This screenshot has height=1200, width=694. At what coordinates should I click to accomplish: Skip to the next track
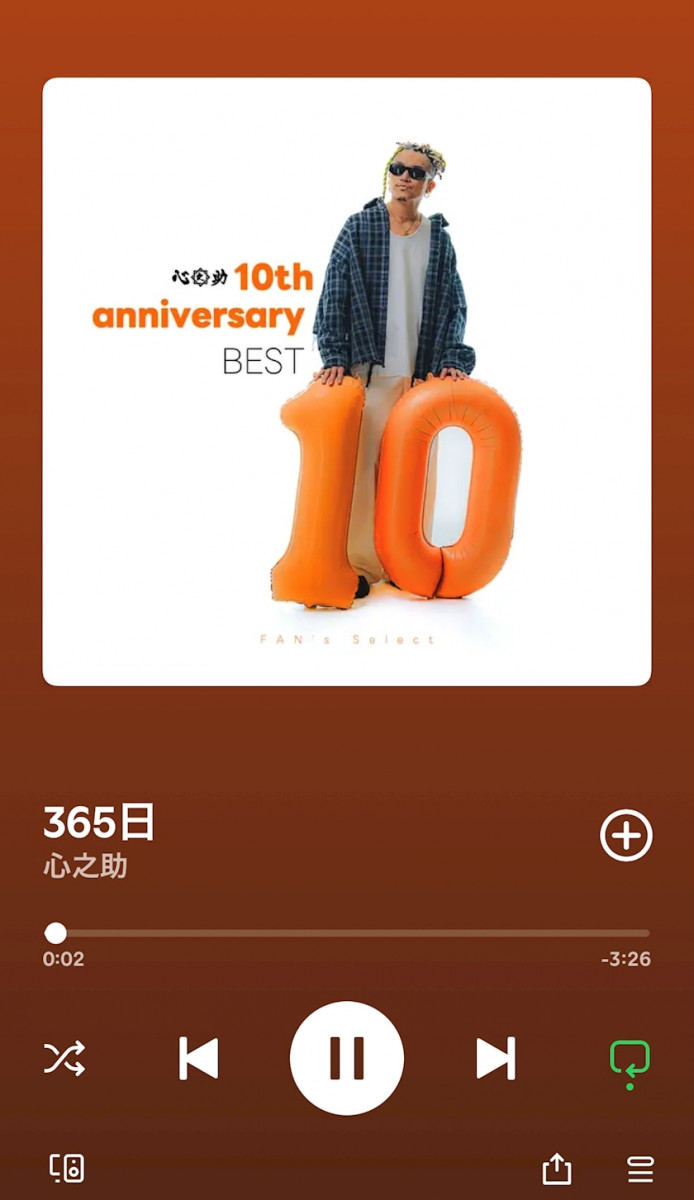tap(495, 1058)
